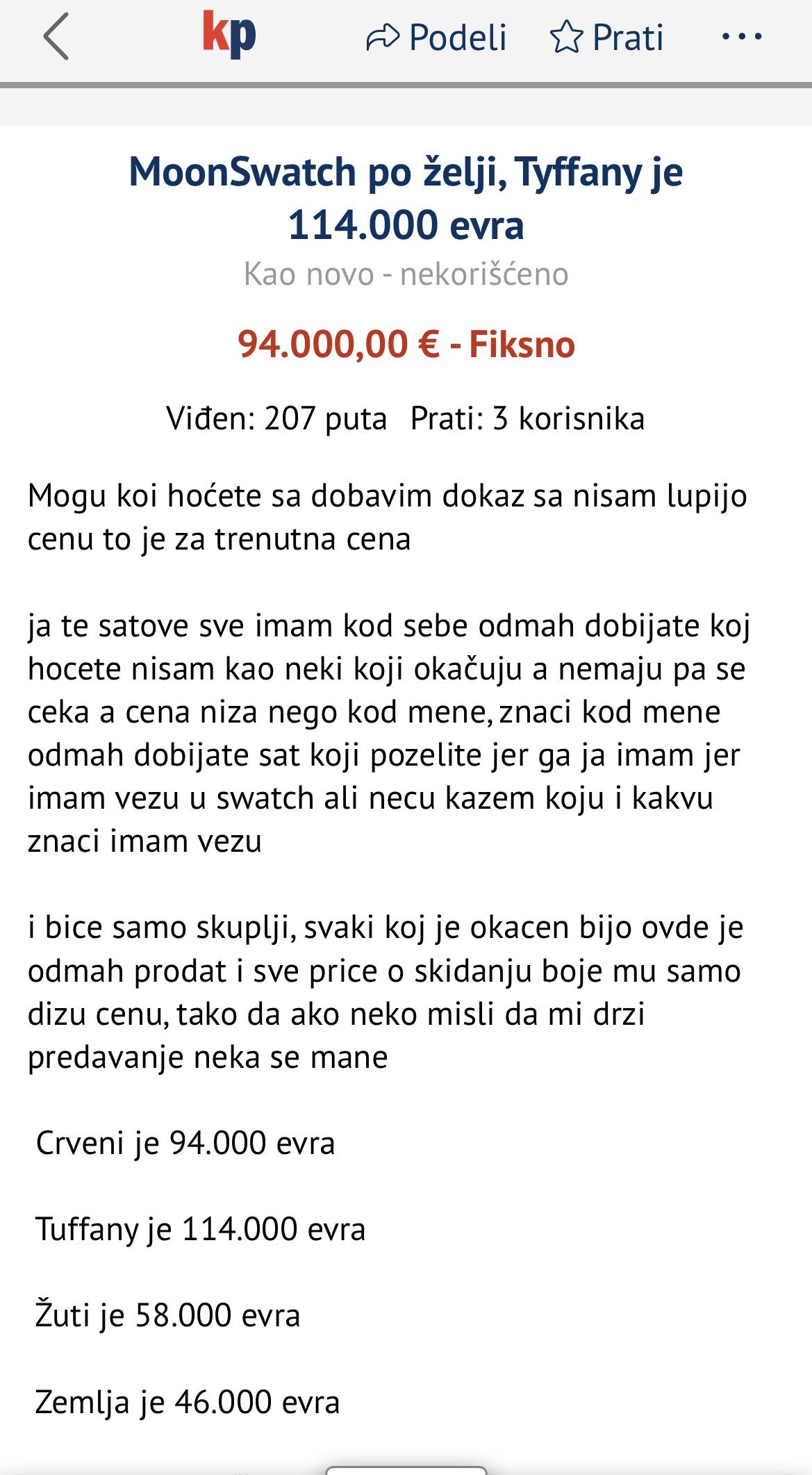812x1475 pixels.
Task: Click the "Viđen: 207 puta" counter
Action: coord(277,418)
